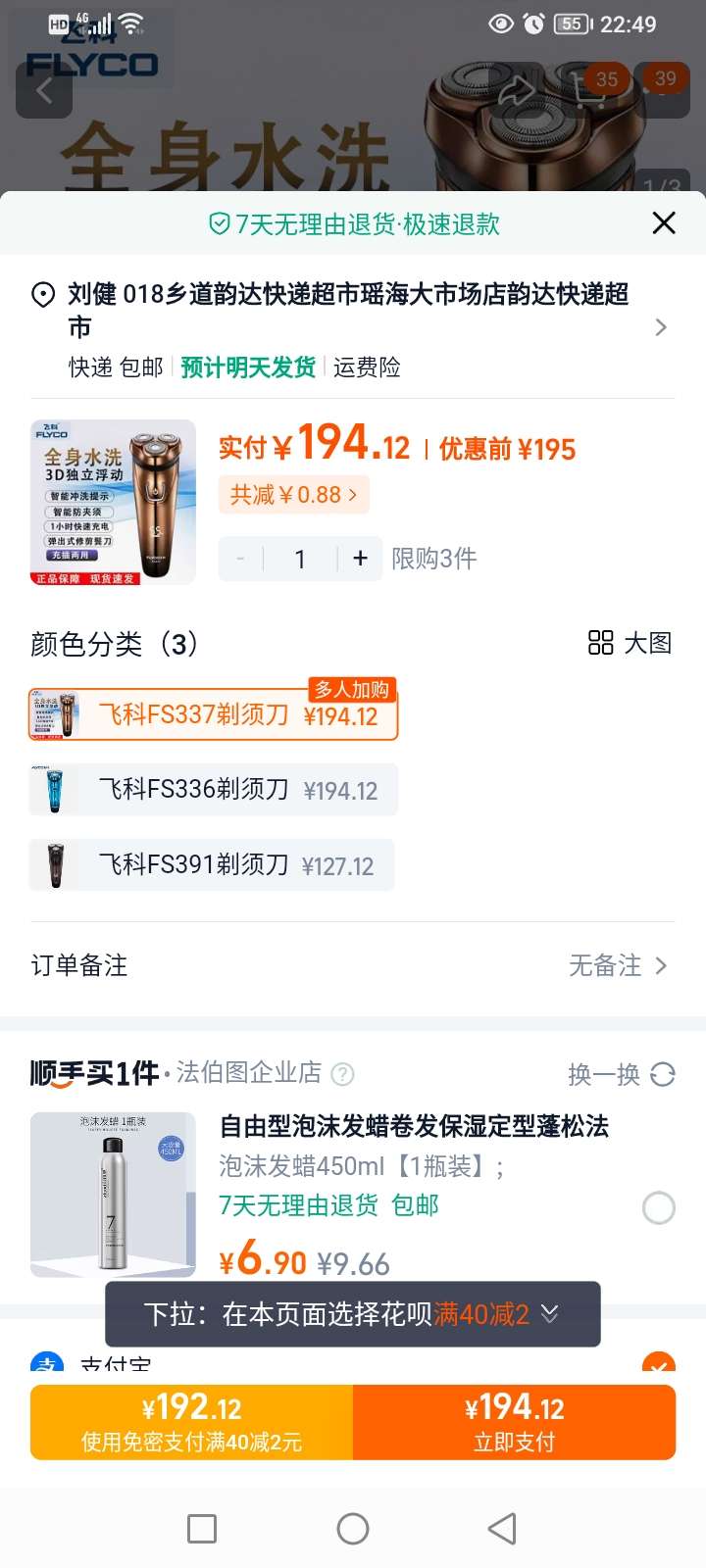The image size is (706, 1568).
Task: Tap 立即支付 to pay ¥194.12
Action: (514, 1422)
